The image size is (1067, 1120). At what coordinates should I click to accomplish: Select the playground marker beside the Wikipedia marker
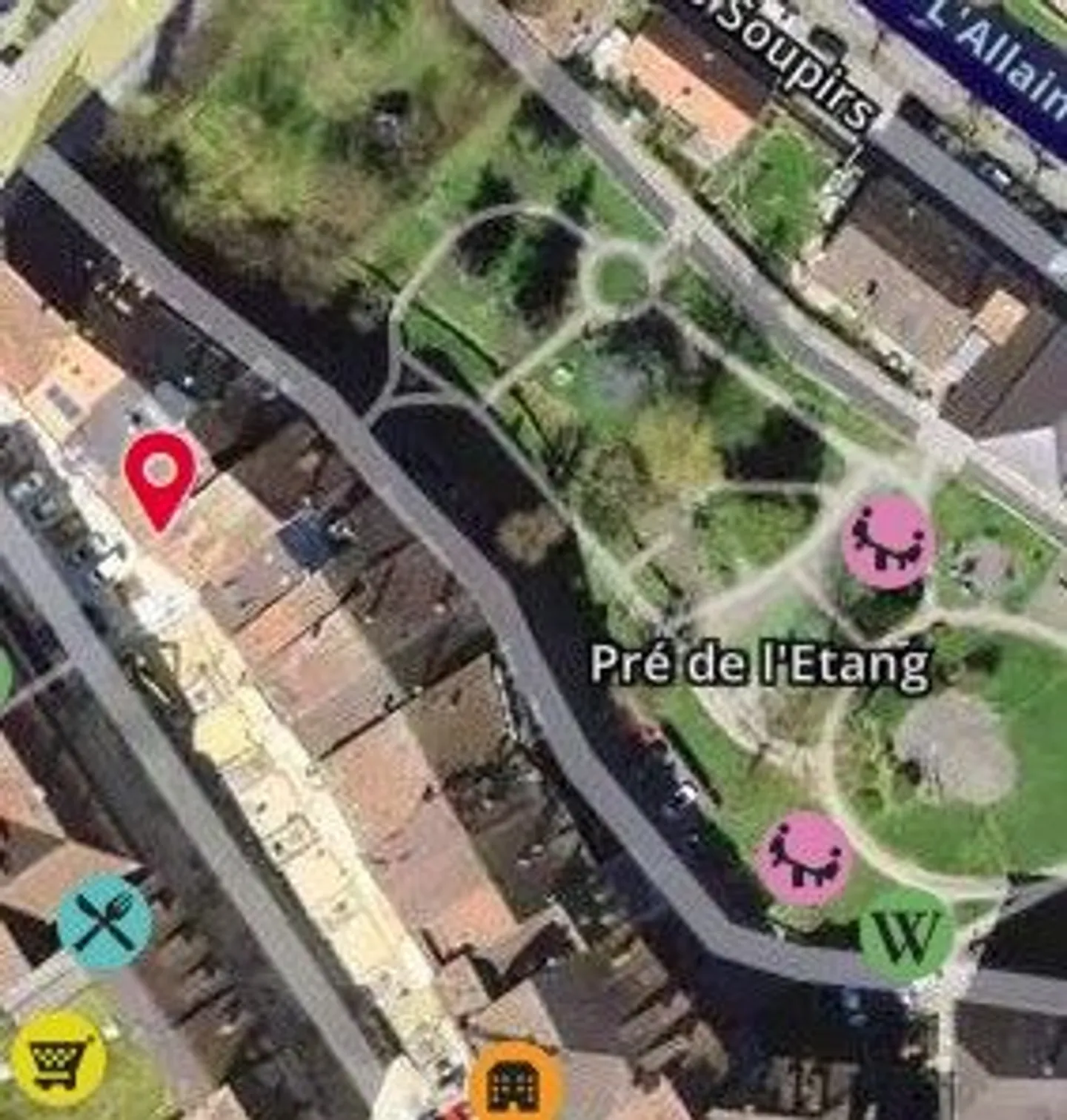click(803, 858)
